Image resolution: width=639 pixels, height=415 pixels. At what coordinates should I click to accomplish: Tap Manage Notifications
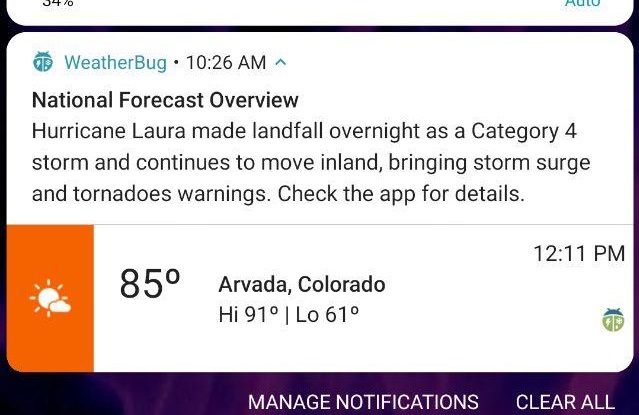(363, 402)
